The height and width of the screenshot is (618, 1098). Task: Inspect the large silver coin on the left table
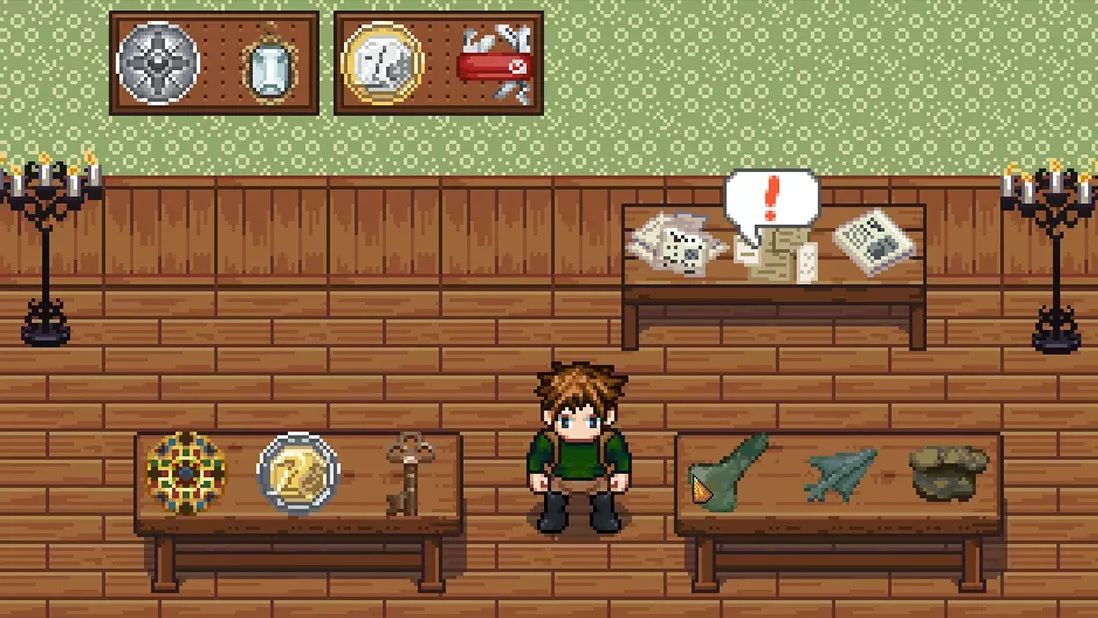[298, 472]
